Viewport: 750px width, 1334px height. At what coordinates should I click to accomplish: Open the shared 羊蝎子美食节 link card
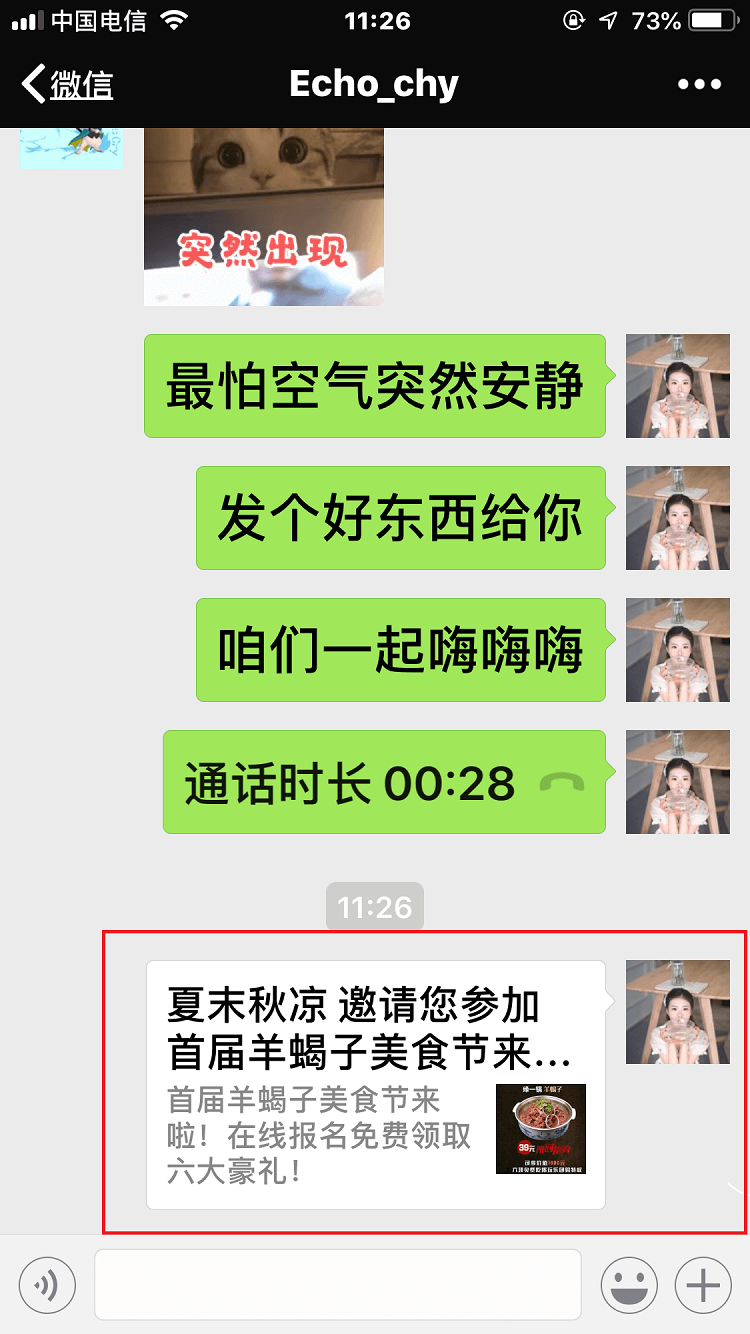tap(376, 1085)
